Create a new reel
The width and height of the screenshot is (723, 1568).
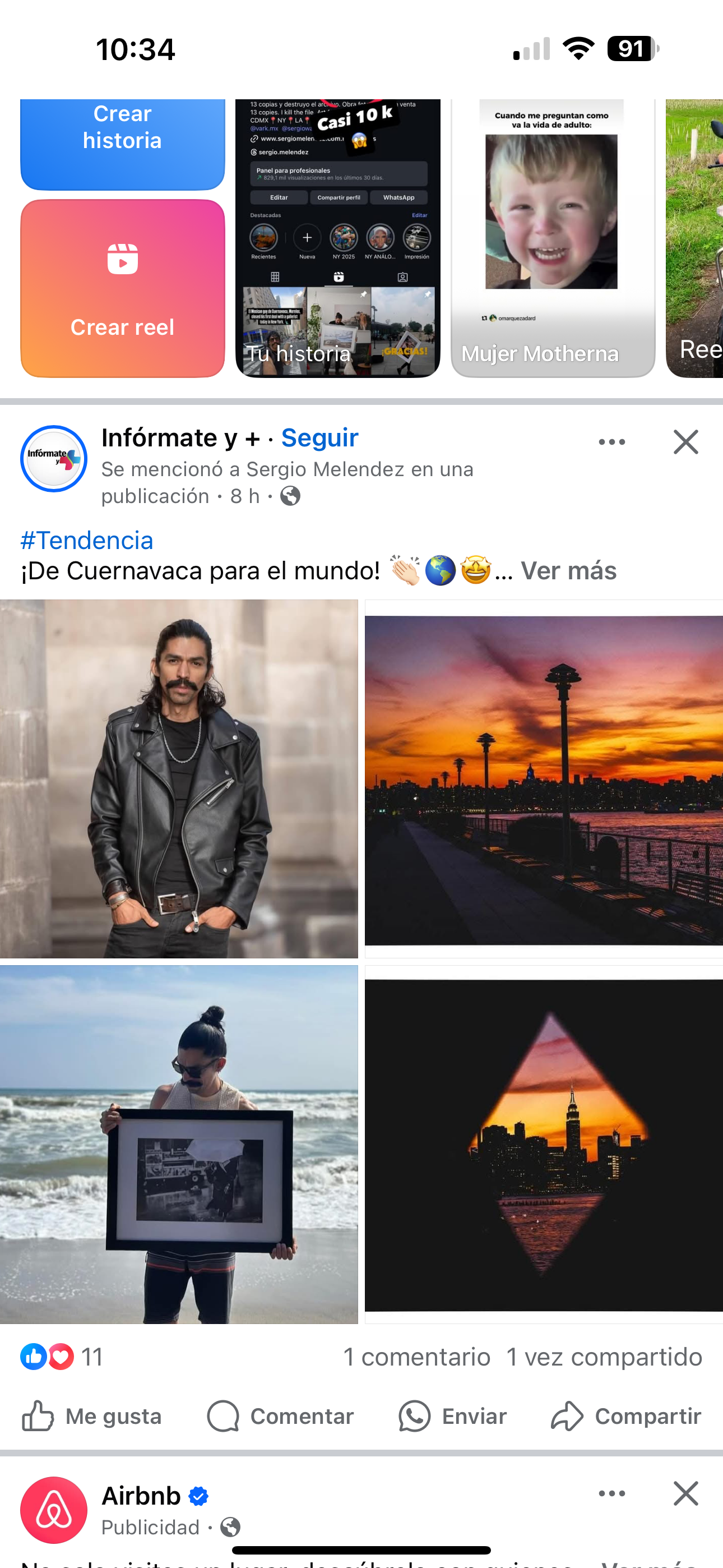coord(122,288)
